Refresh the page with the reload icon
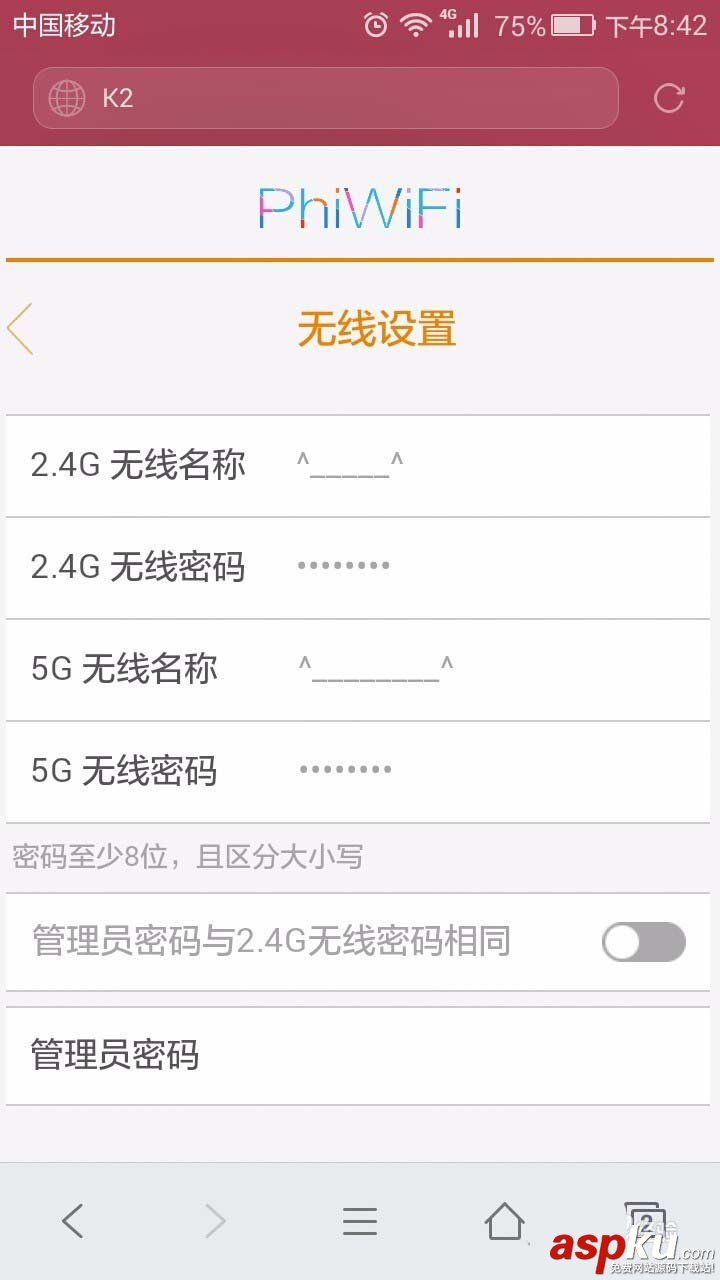 (668, 97)
